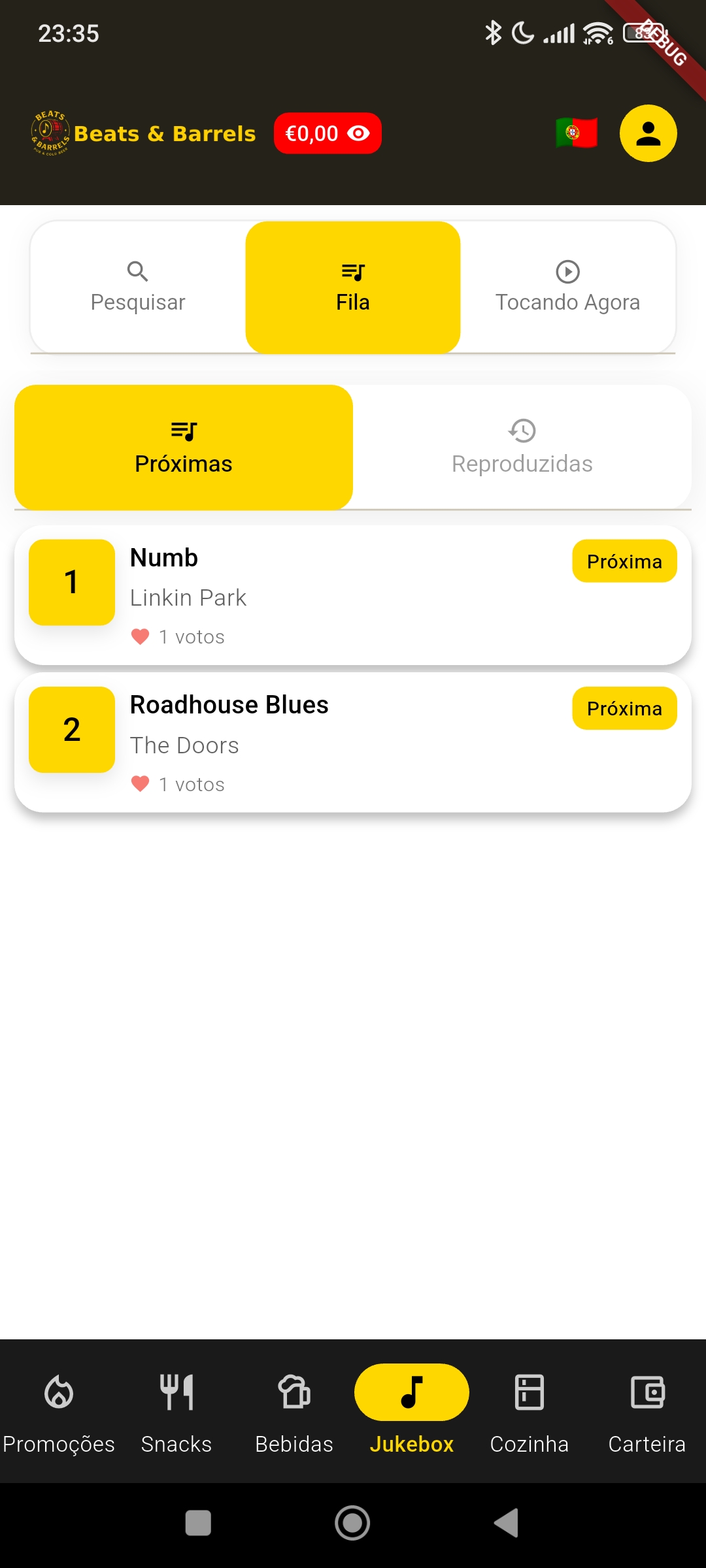This screenshot has width=706, height=1568.
Task: Vote with the heart on Numb
Action: 140,636
